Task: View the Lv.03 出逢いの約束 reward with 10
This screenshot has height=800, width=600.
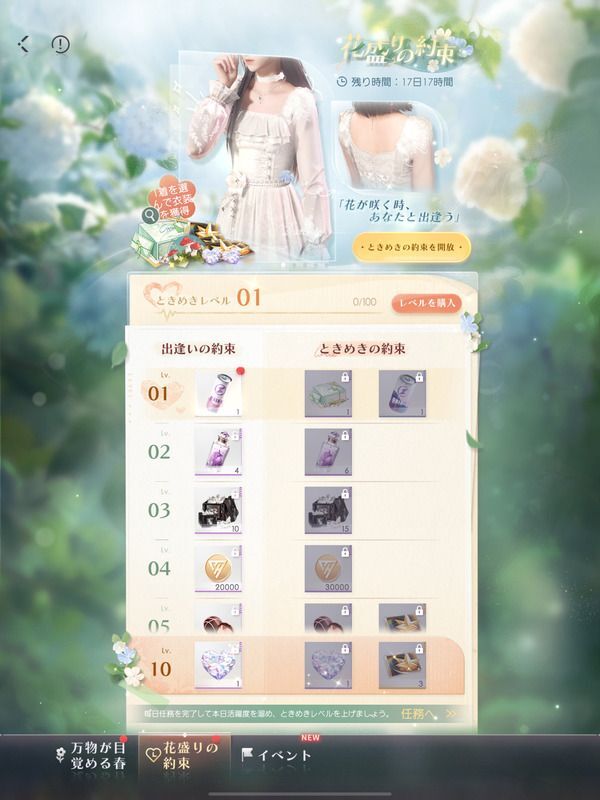Action: coord(219,509)
